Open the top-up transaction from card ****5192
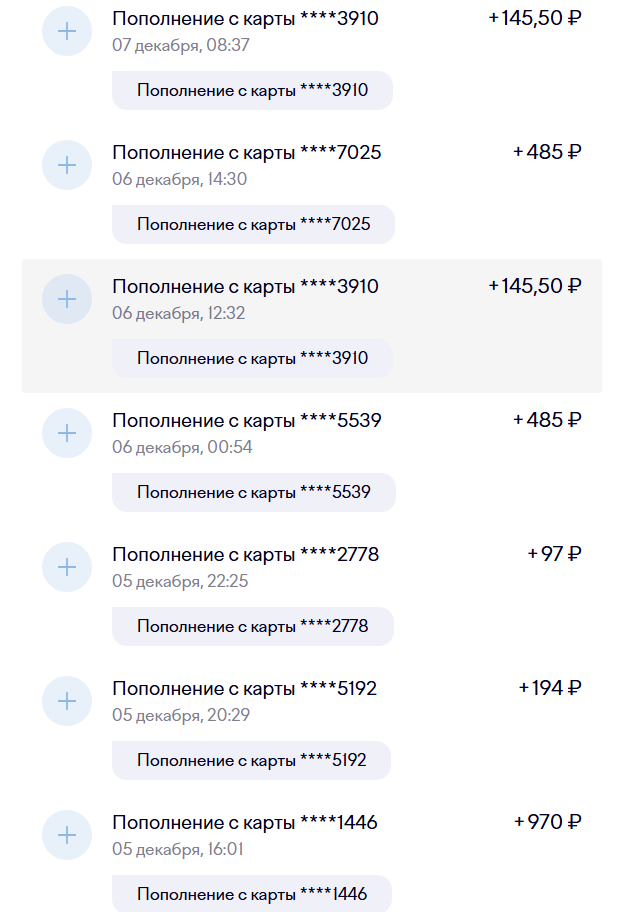The image size is (621, 912). (244, 689)
